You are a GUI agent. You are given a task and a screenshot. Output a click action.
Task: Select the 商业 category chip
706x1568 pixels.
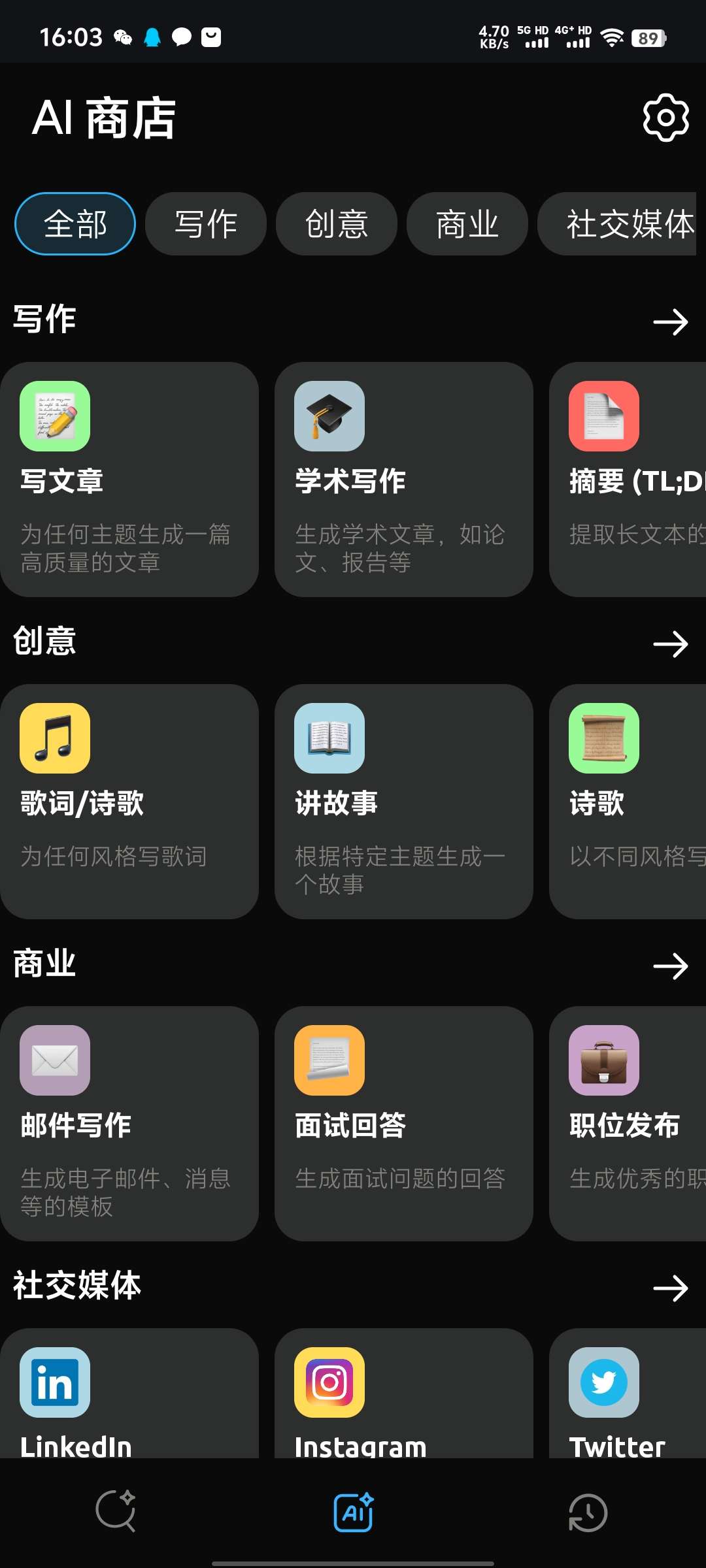coord(467,224)
